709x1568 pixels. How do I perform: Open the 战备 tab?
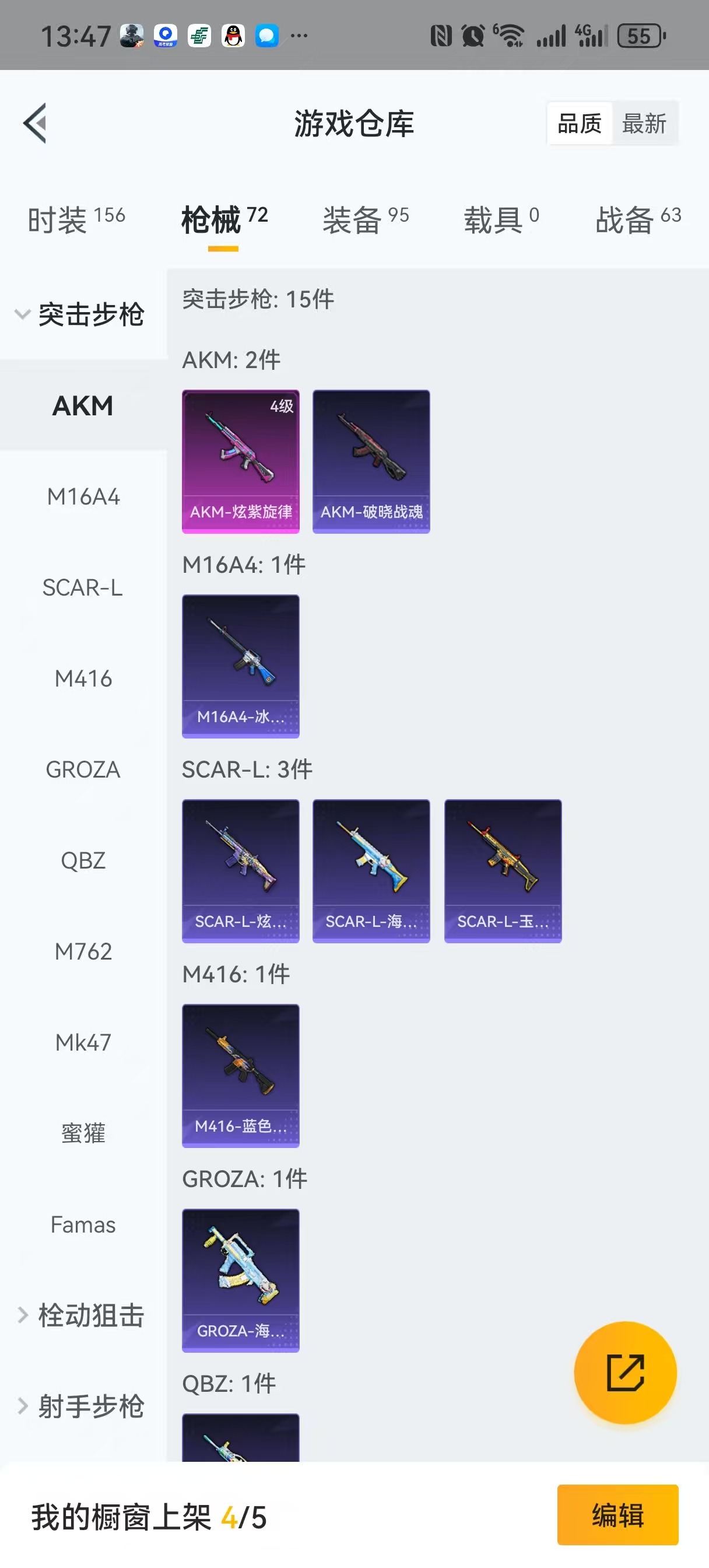[637, 219]
